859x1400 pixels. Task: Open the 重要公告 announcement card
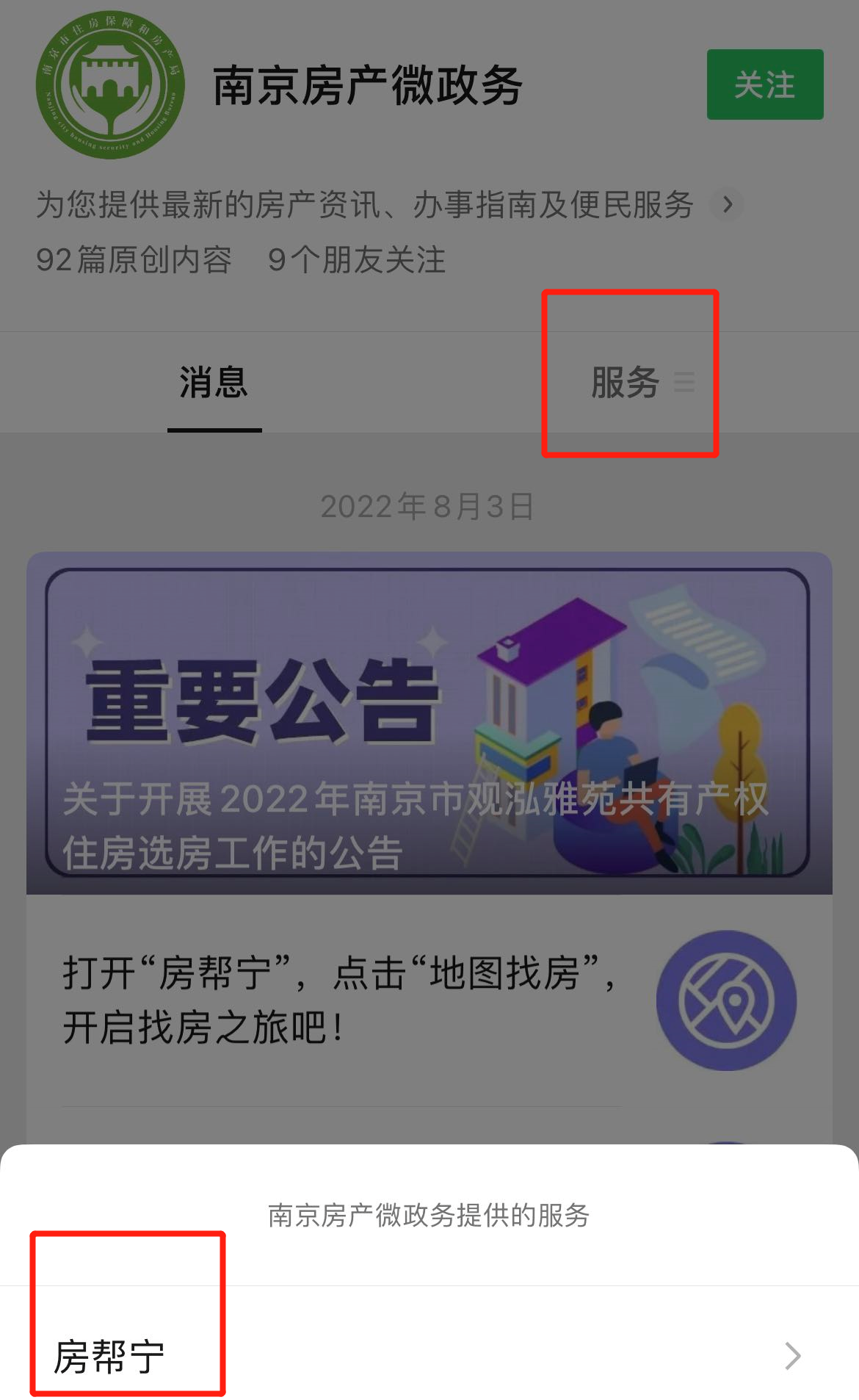point(429,722)
